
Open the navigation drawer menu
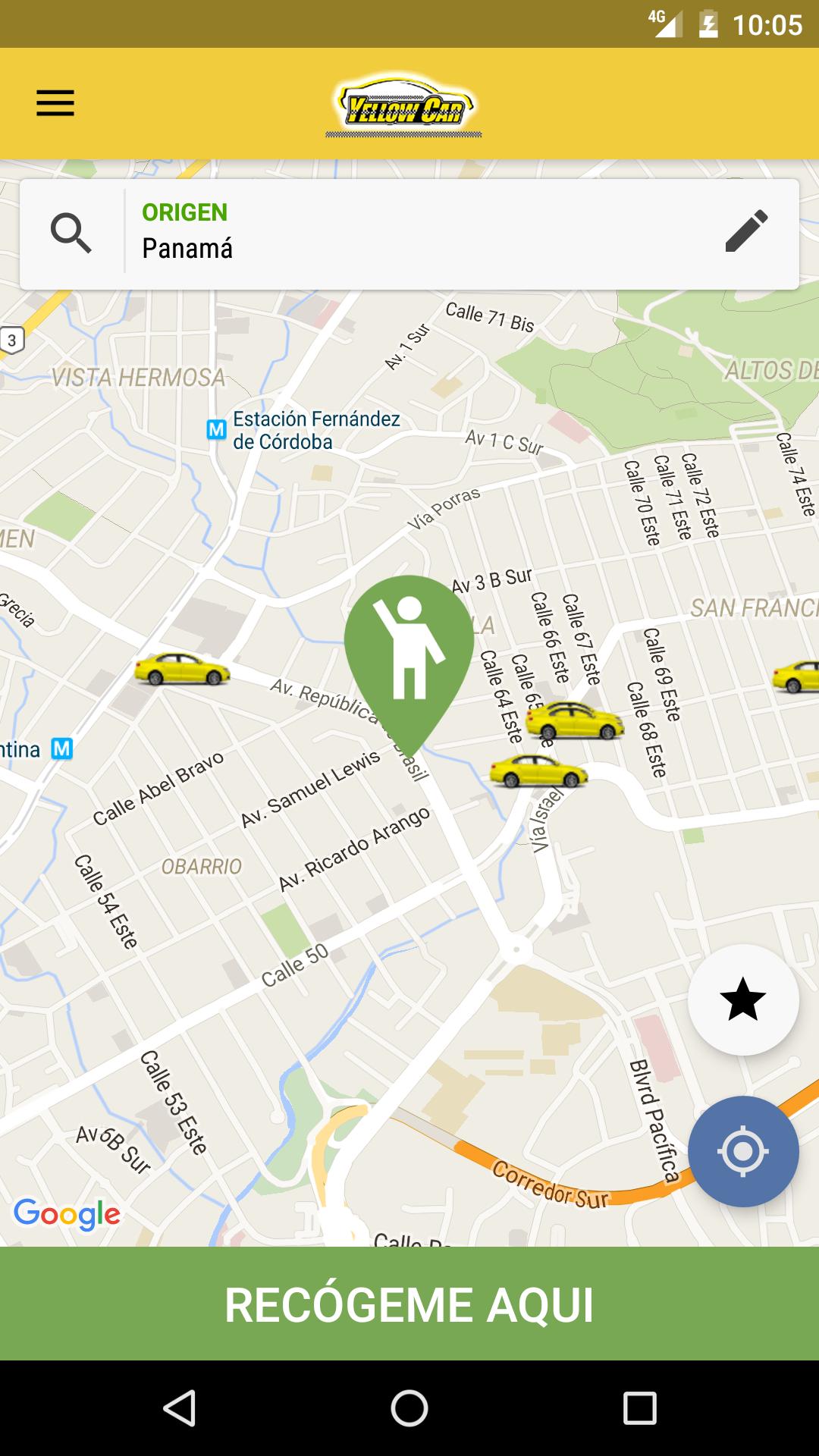tap(54, 103)
